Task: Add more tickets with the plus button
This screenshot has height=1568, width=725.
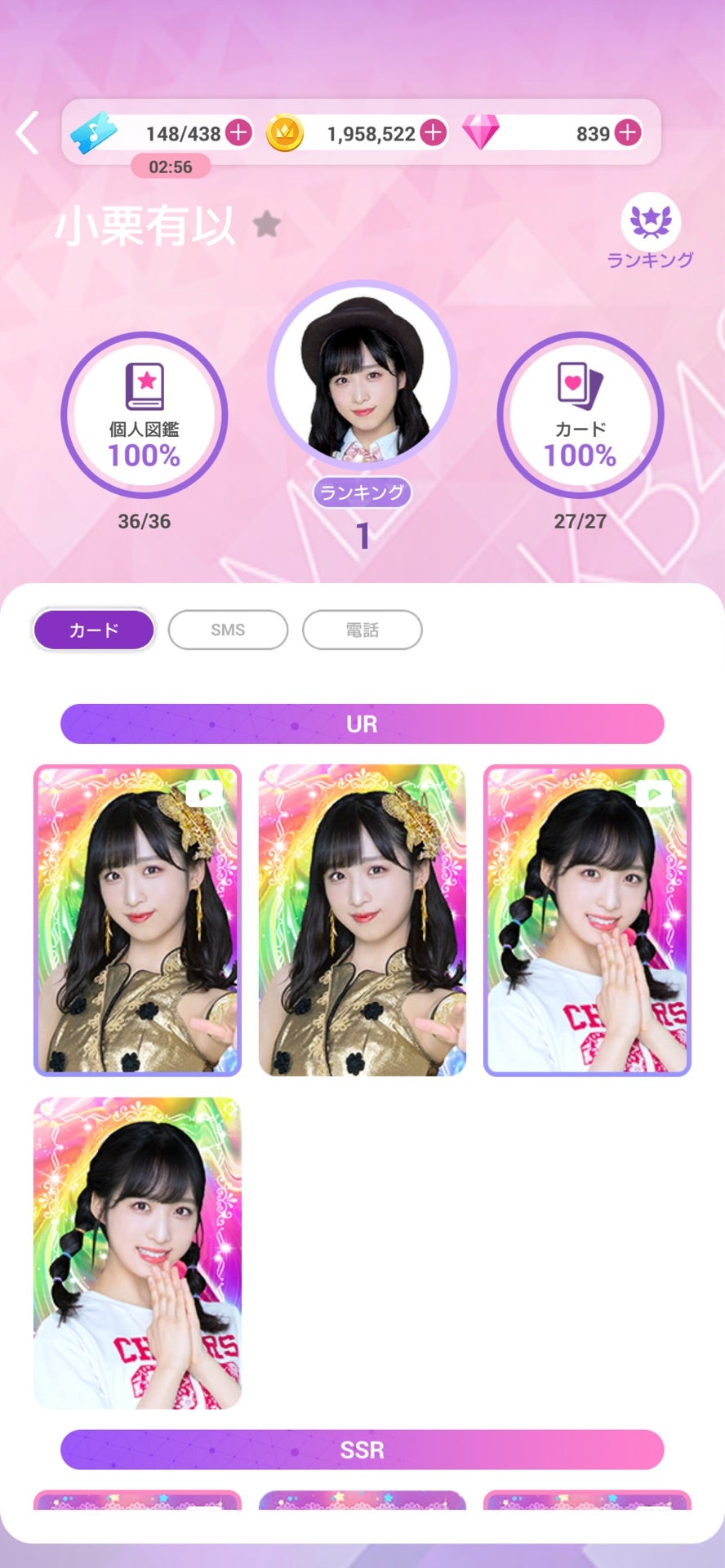Action: [x=238, y=133]
